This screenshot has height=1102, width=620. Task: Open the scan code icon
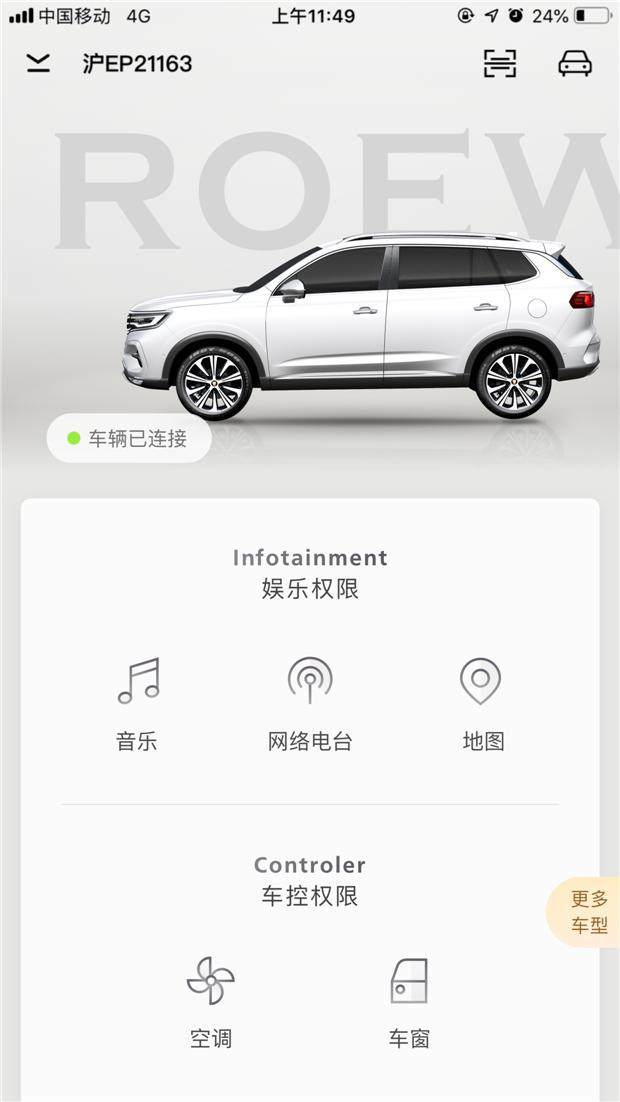point(500,64)
